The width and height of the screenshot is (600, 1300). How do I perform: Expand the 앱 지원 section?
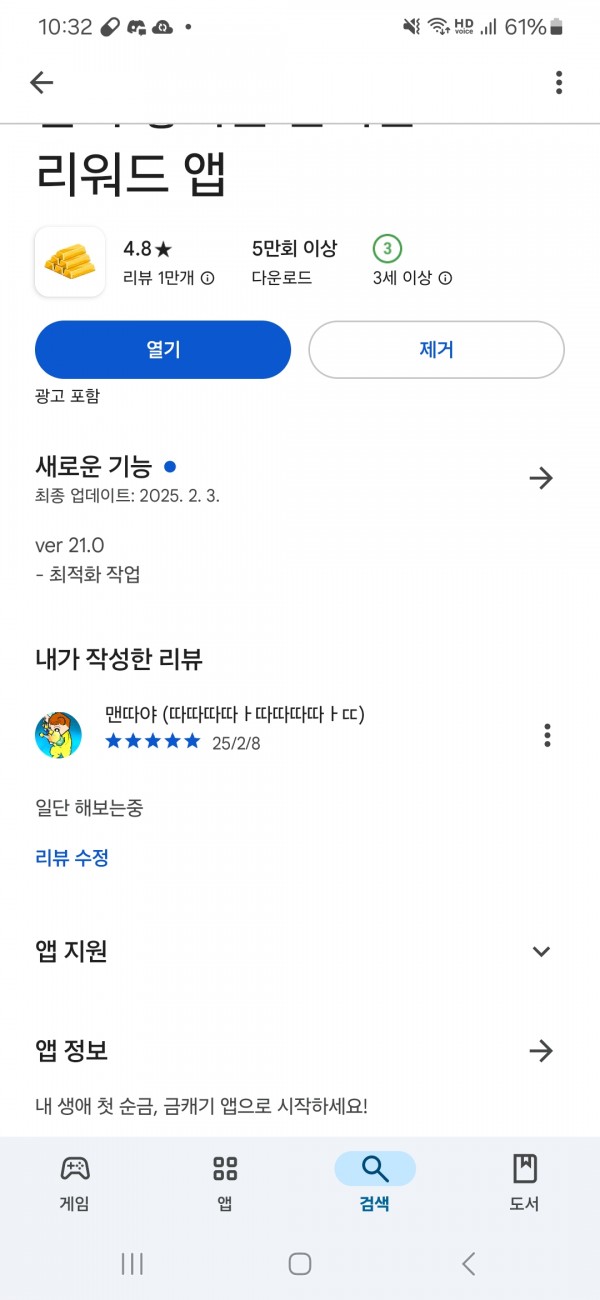[541, 952]
